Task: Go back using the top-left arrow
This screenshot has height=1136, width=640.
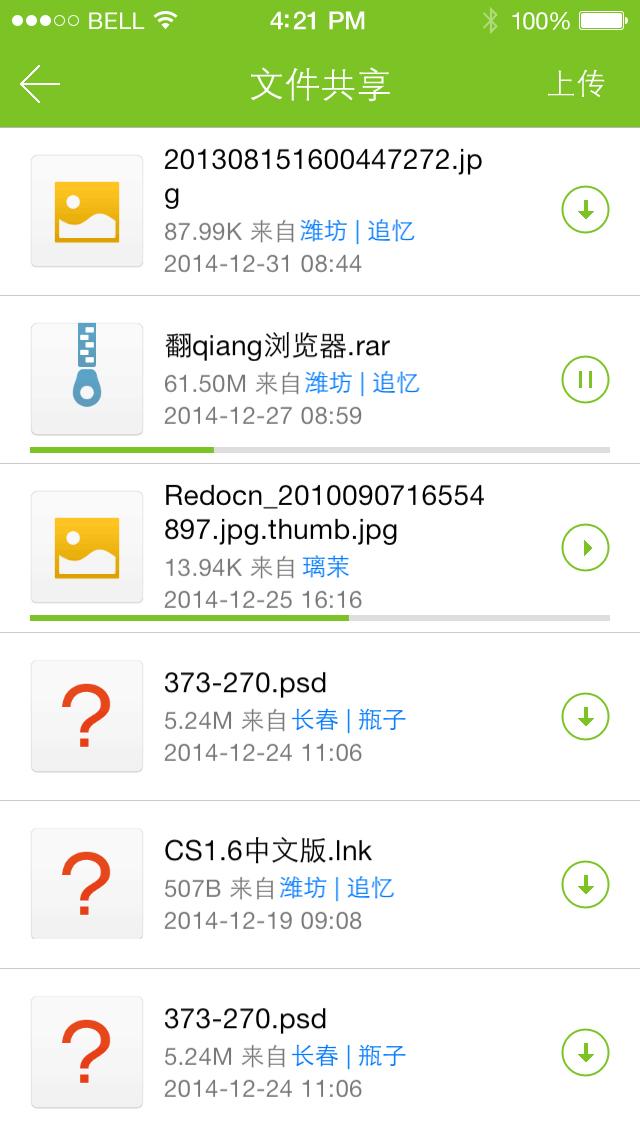Action: click(41, 84)
